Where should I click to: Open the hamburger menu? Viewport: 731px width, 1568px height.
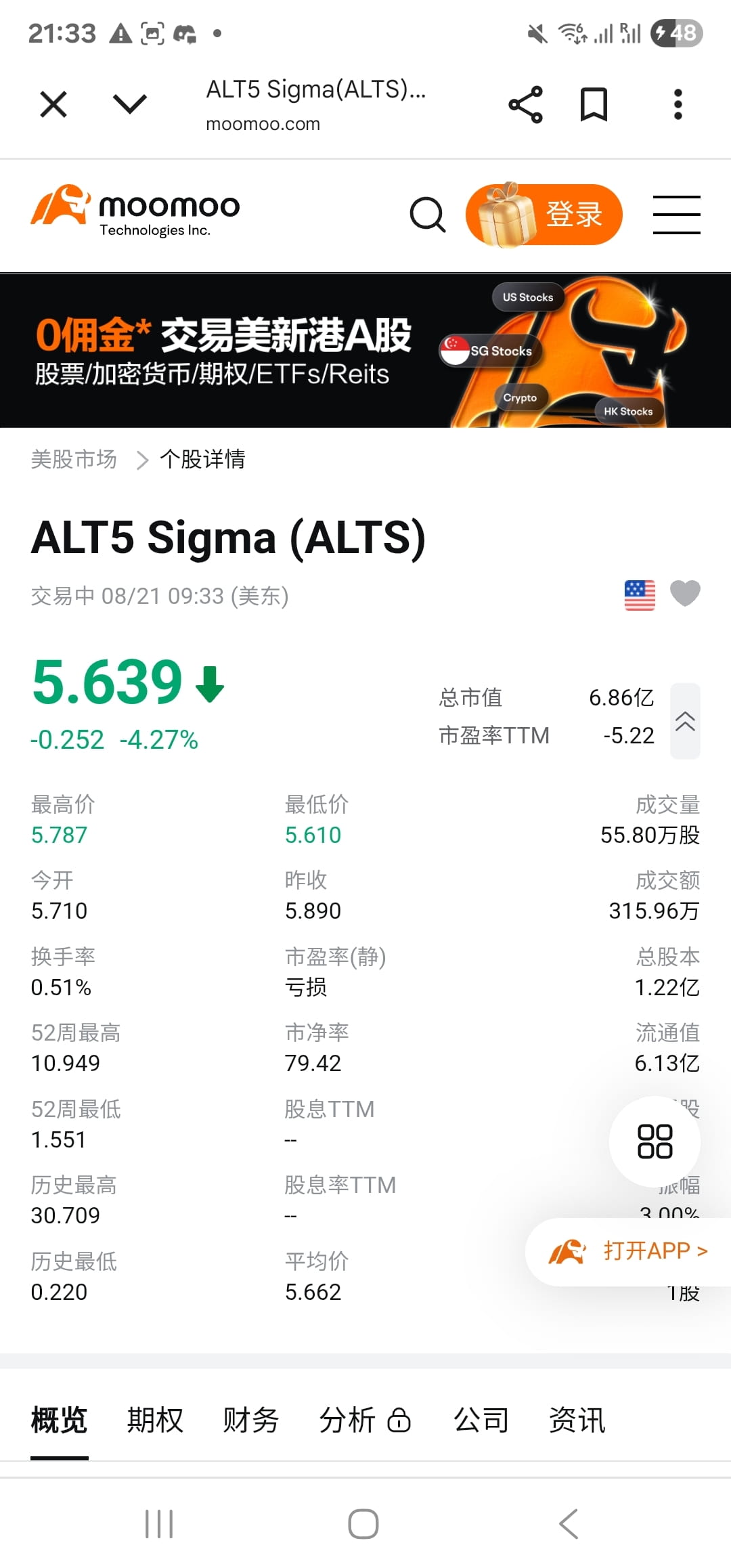[x=676, y=213]
